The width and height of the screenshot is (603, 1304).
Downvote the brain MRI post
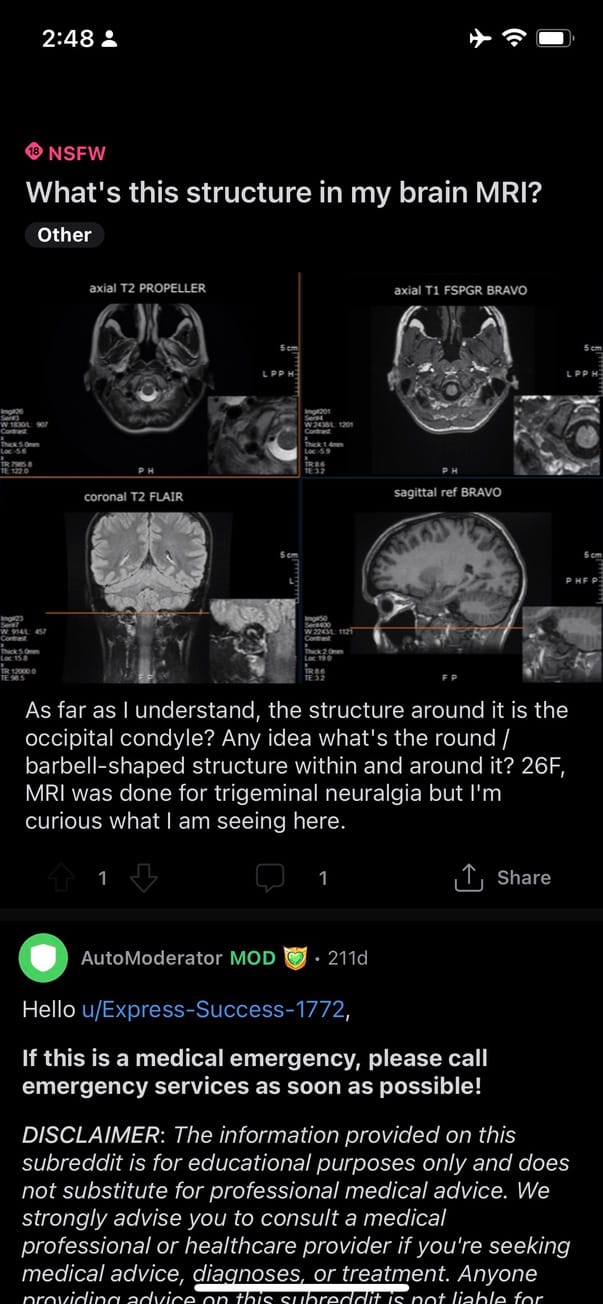[144, 878]
